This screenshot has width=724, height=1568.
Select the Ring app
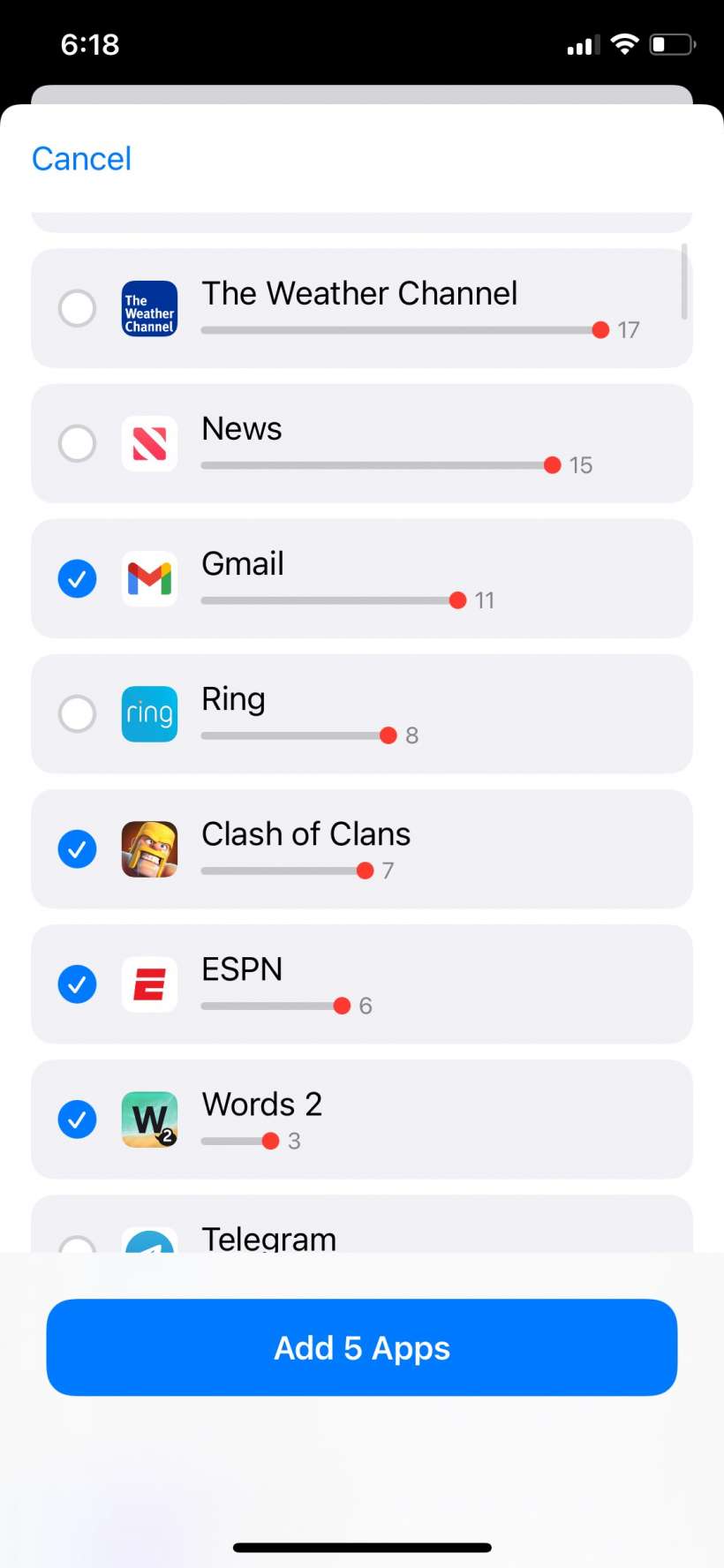pyautogui.click(x=78, y=713)
